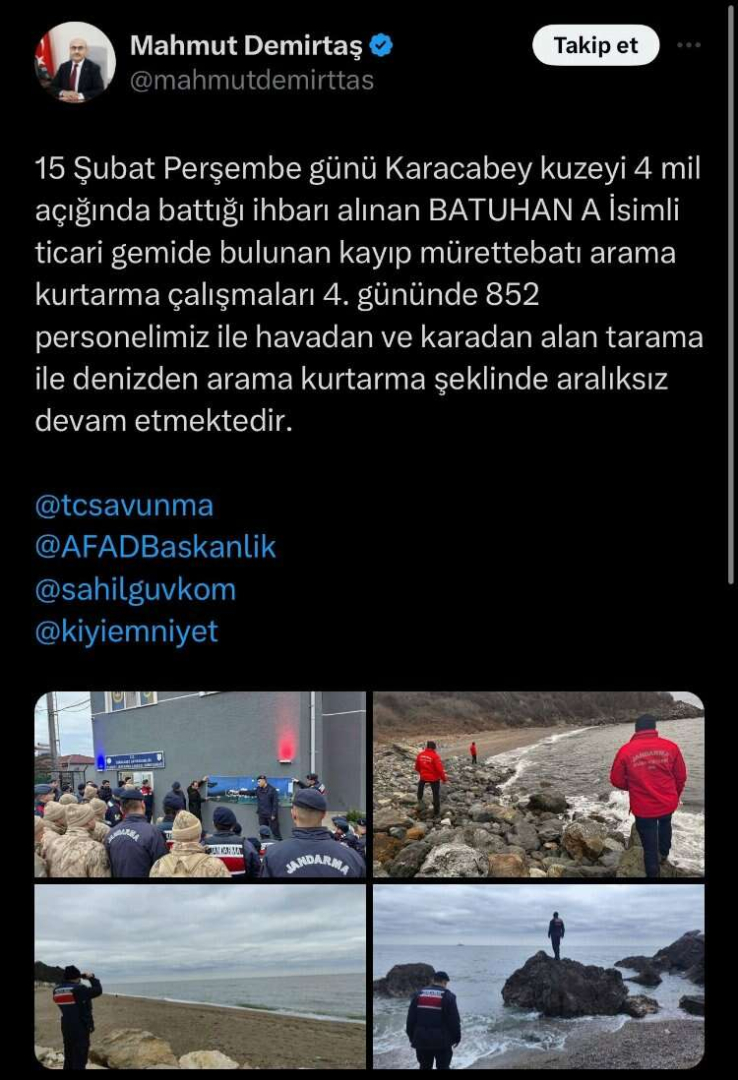View the photo of person standing on sea rock
Viewport: 738px width, 1080px height.
point(538,977)
